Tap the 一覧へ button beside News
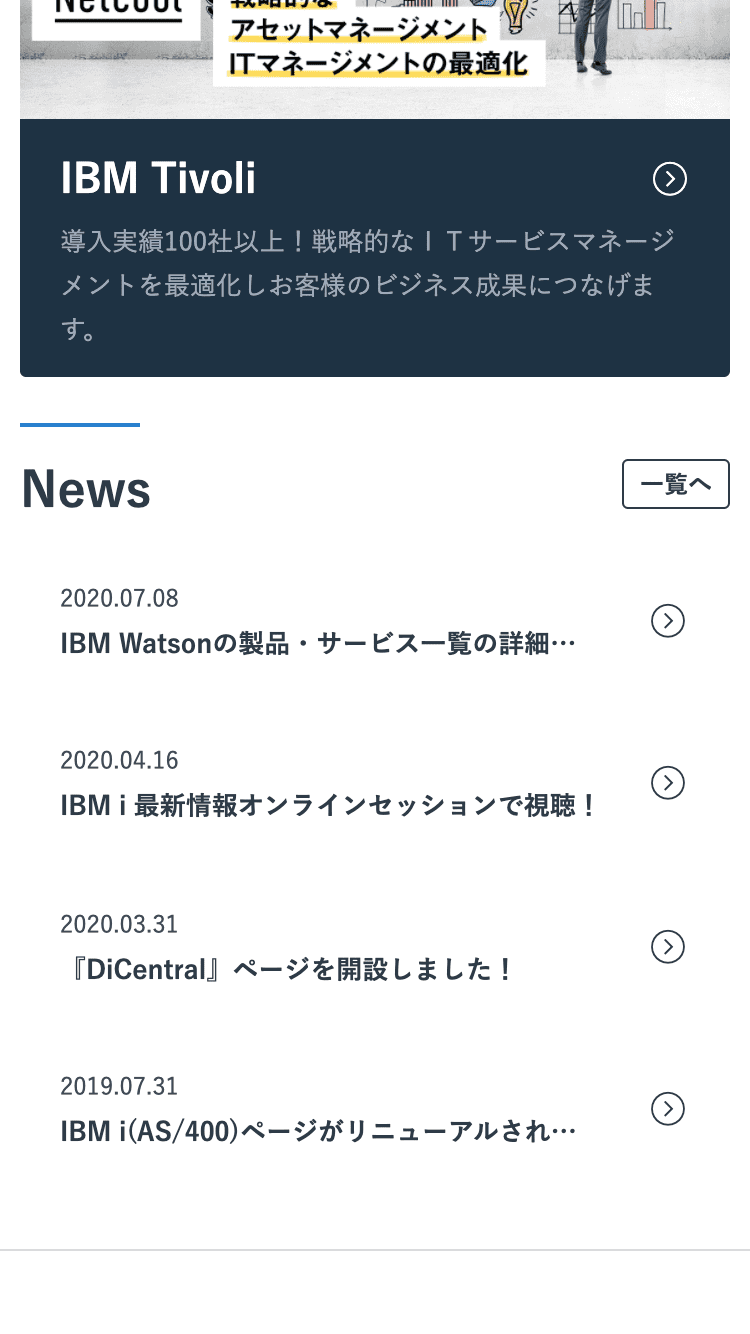Image resolution: width=750 pixels, height=1334 pixels. [675, 484]
